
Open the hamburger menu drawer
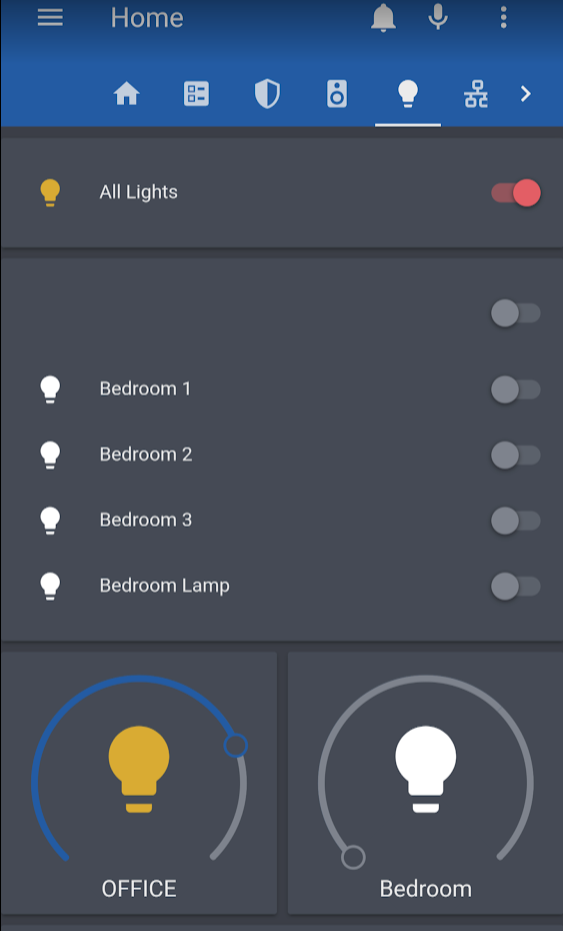click(x=50, y=17)
